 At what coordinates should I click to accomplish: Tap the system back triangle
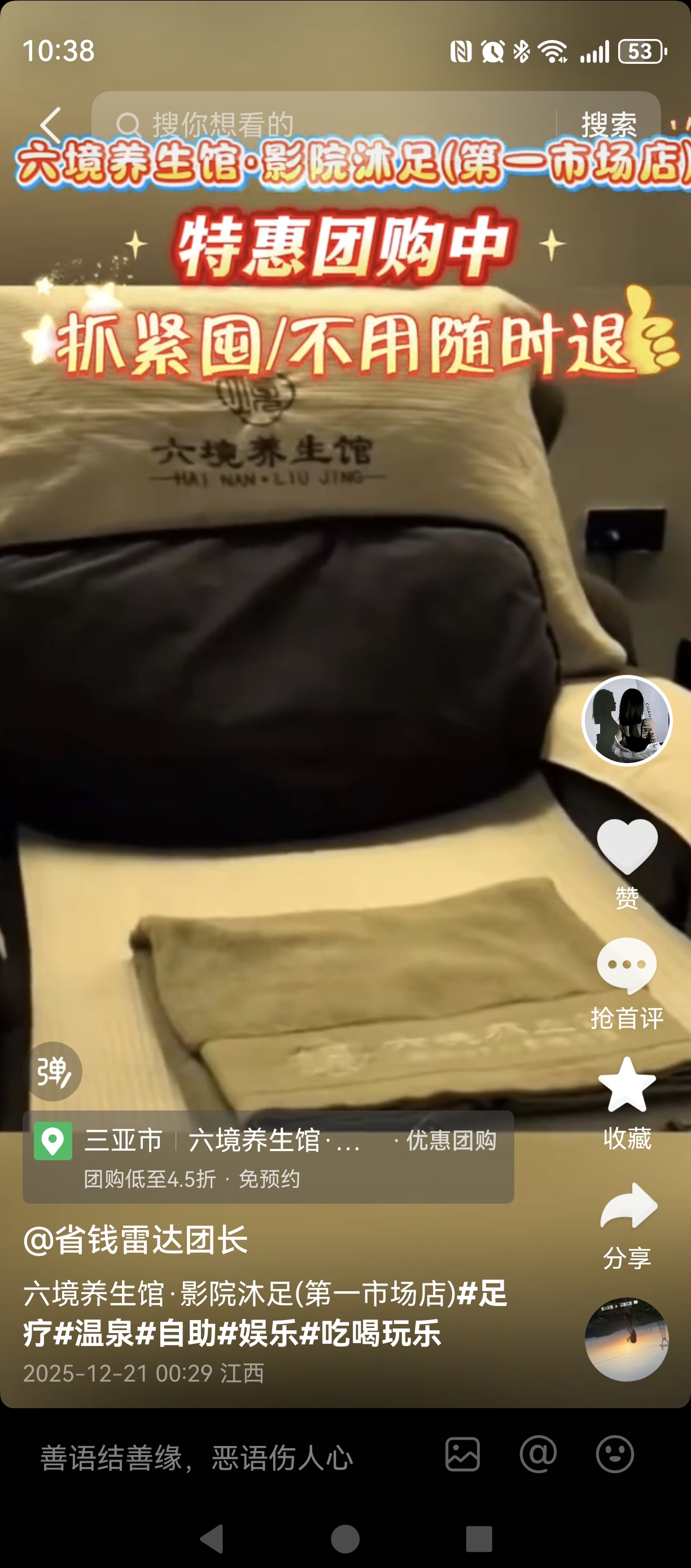pos(212,1539)
